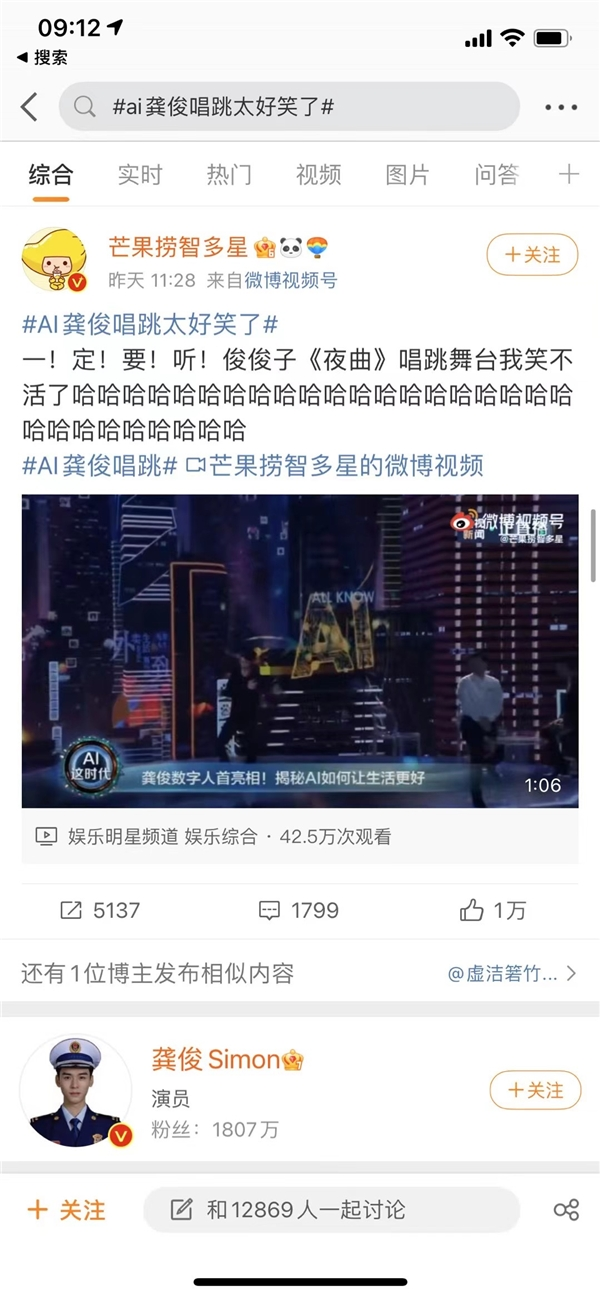Open the 和12869人一起讨论 discussion field
Screen dimensions: 600x1298
pyautogui.click(x=330, y=1210)
